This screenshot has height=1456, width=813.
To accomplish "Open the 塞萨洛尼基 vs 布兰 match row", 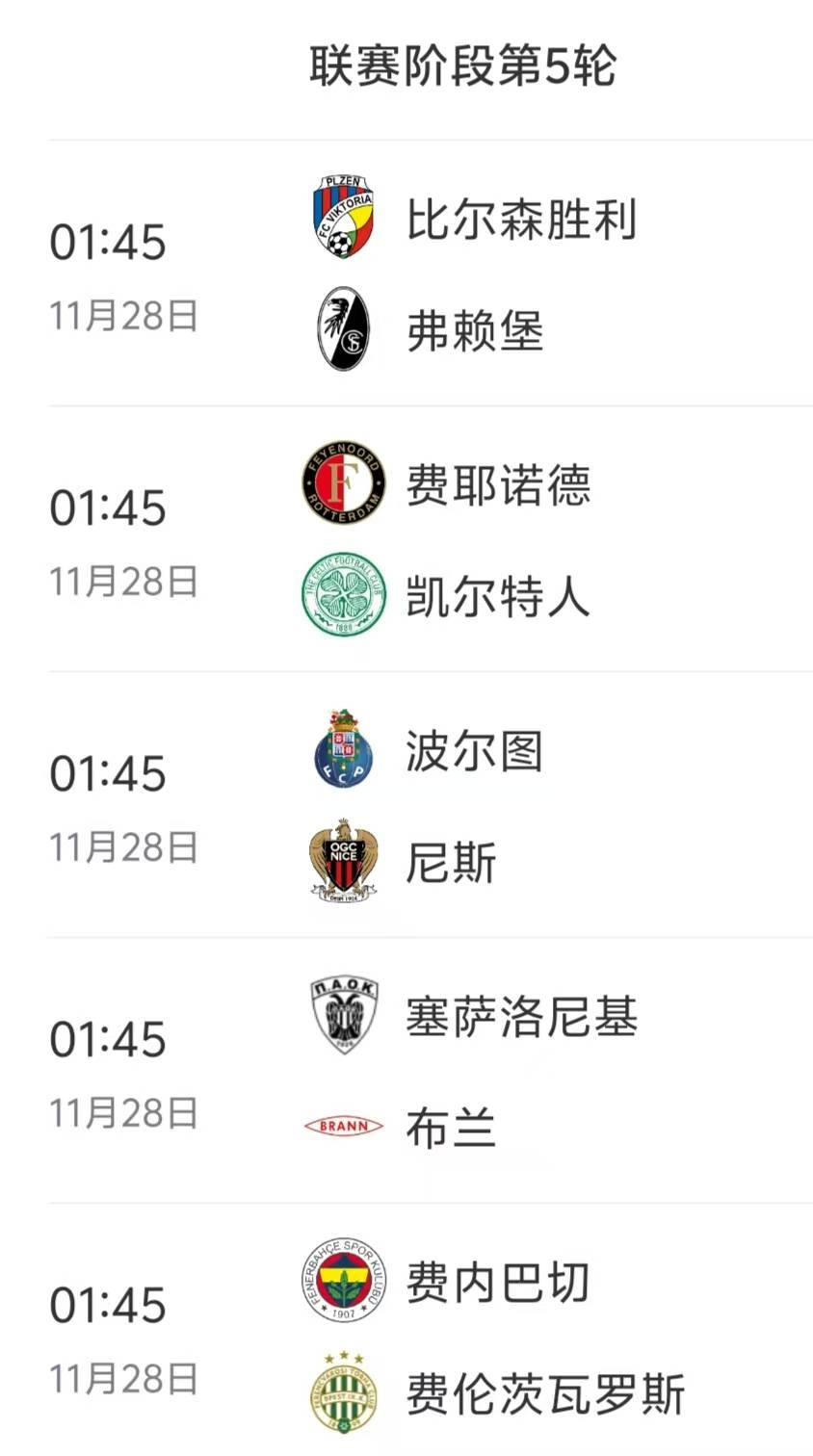I will (x=406, y=1069).
